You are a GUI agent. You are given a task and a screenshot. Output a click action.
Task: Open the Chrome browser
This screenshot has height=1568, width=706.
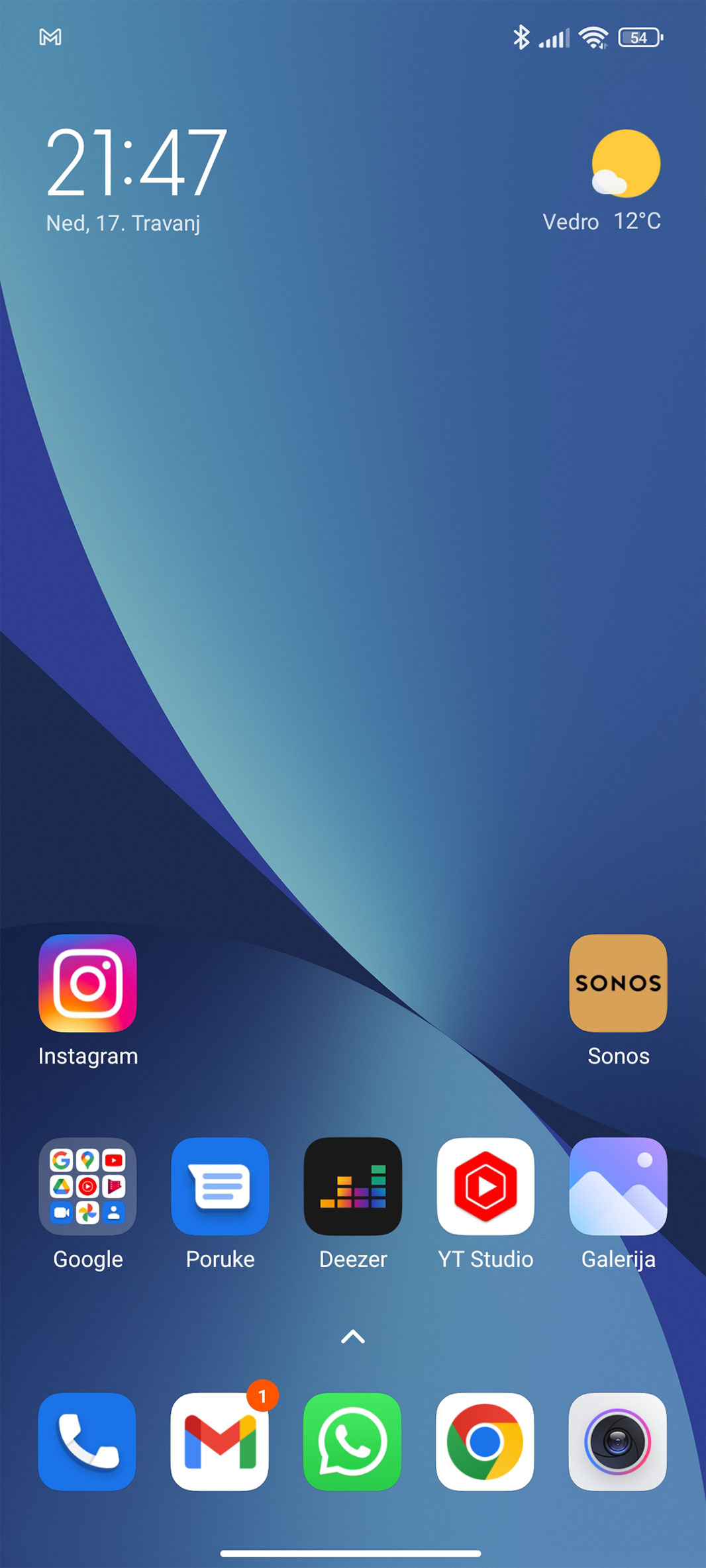[485, 1442]
